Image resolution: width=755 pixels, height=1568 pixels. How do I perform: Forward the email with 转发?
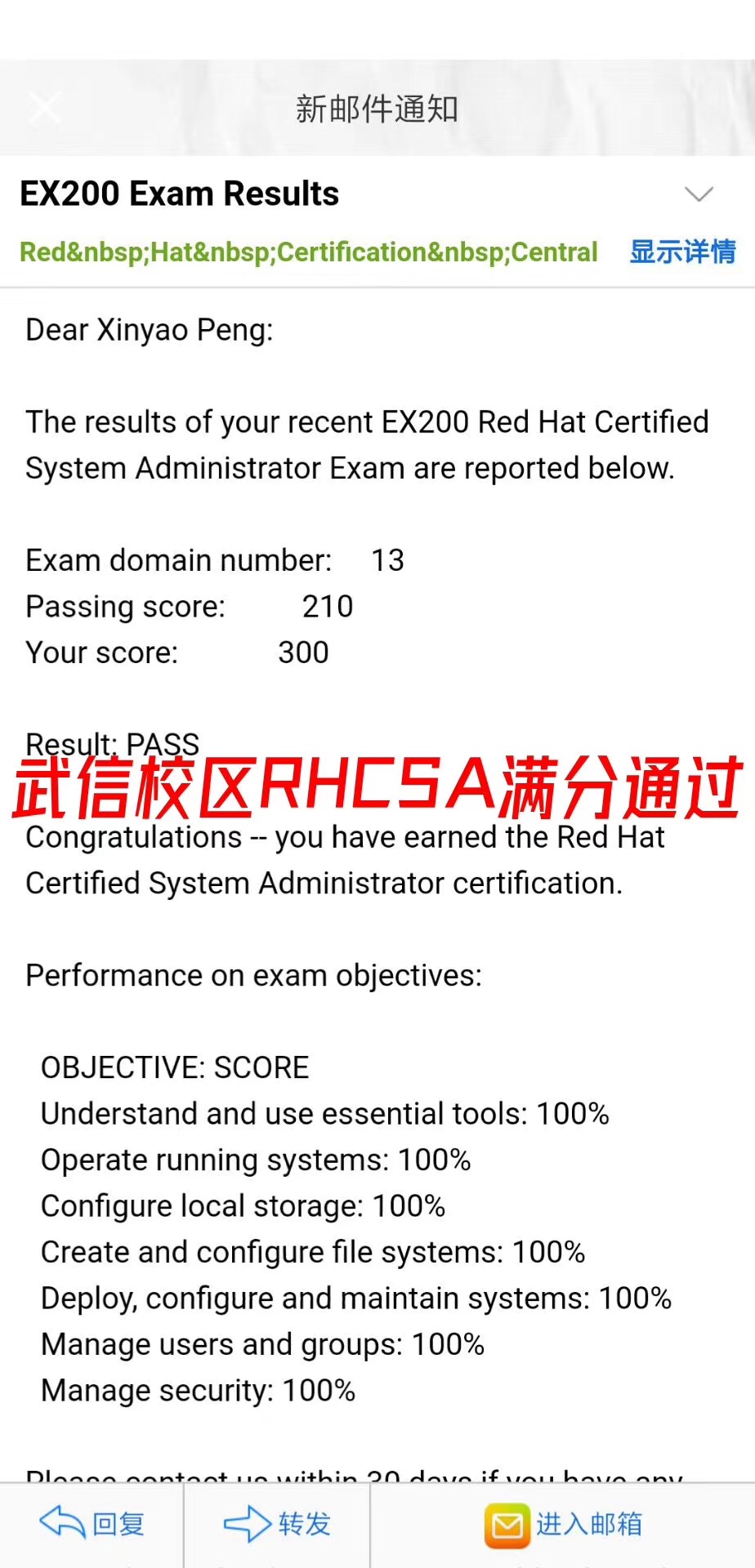277,1524
